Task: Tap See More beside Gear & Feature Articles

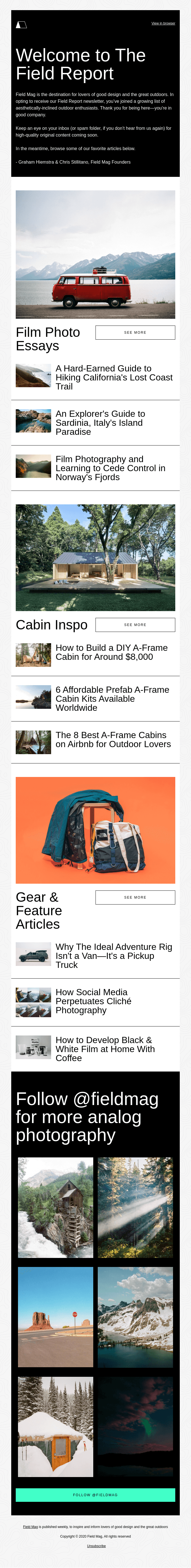Action: pyautogui.click(x=135, y=897)
